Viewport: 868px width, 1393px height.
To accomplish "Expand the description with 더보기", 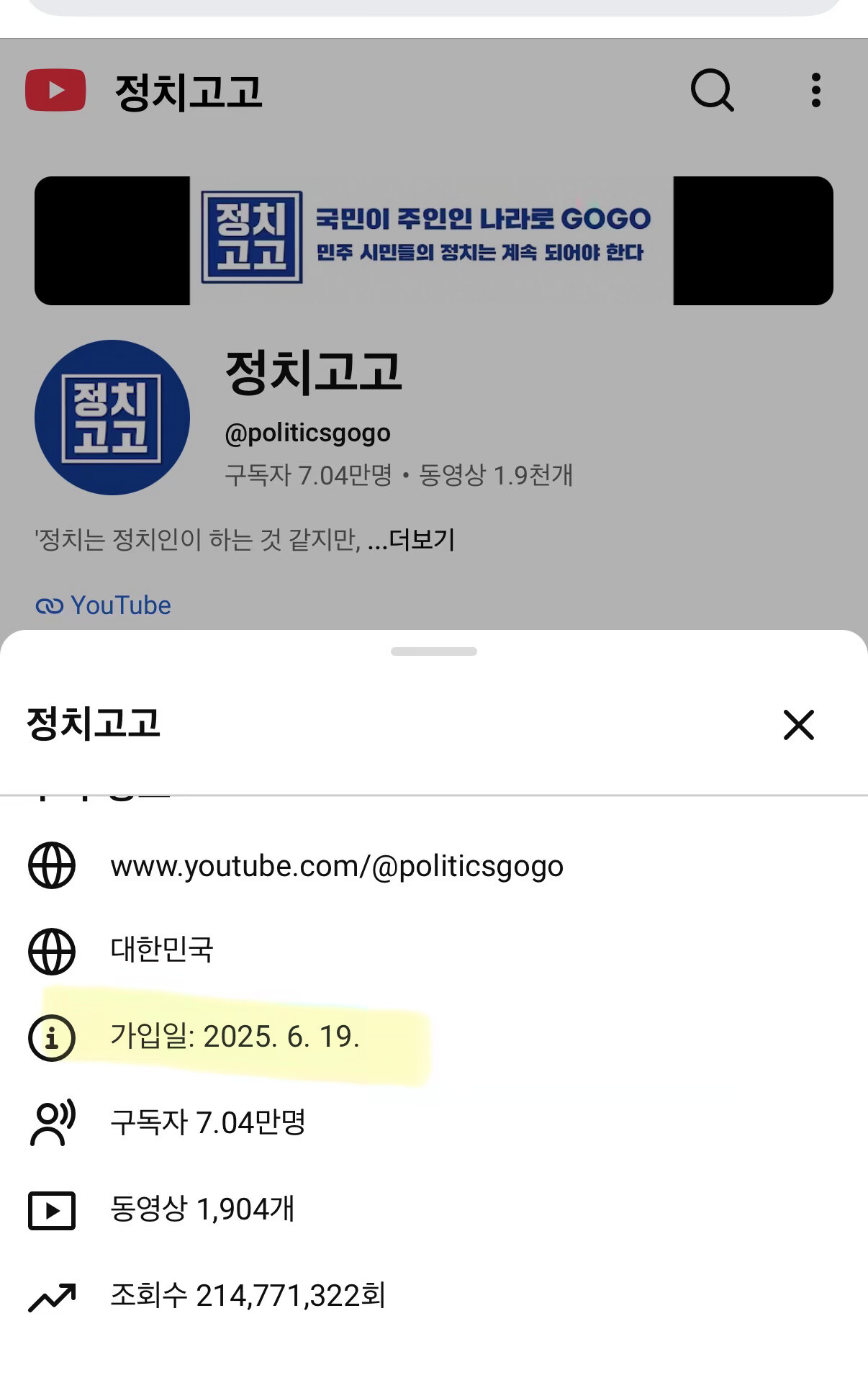I will pyautogui.click(x=422, y=539).
